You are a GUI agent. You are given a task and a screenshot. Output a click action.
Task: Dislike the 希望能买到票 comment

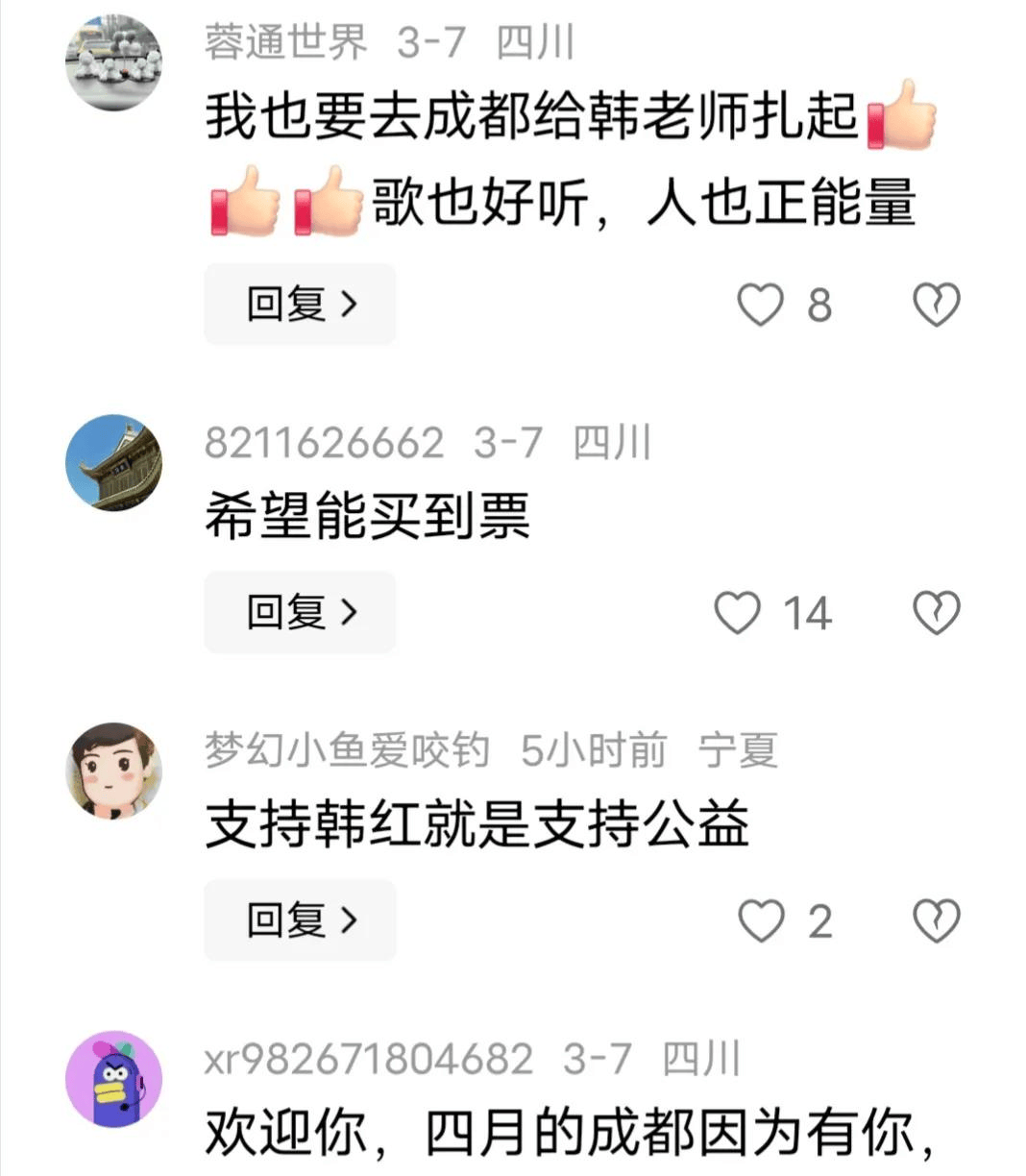(935, 613)
